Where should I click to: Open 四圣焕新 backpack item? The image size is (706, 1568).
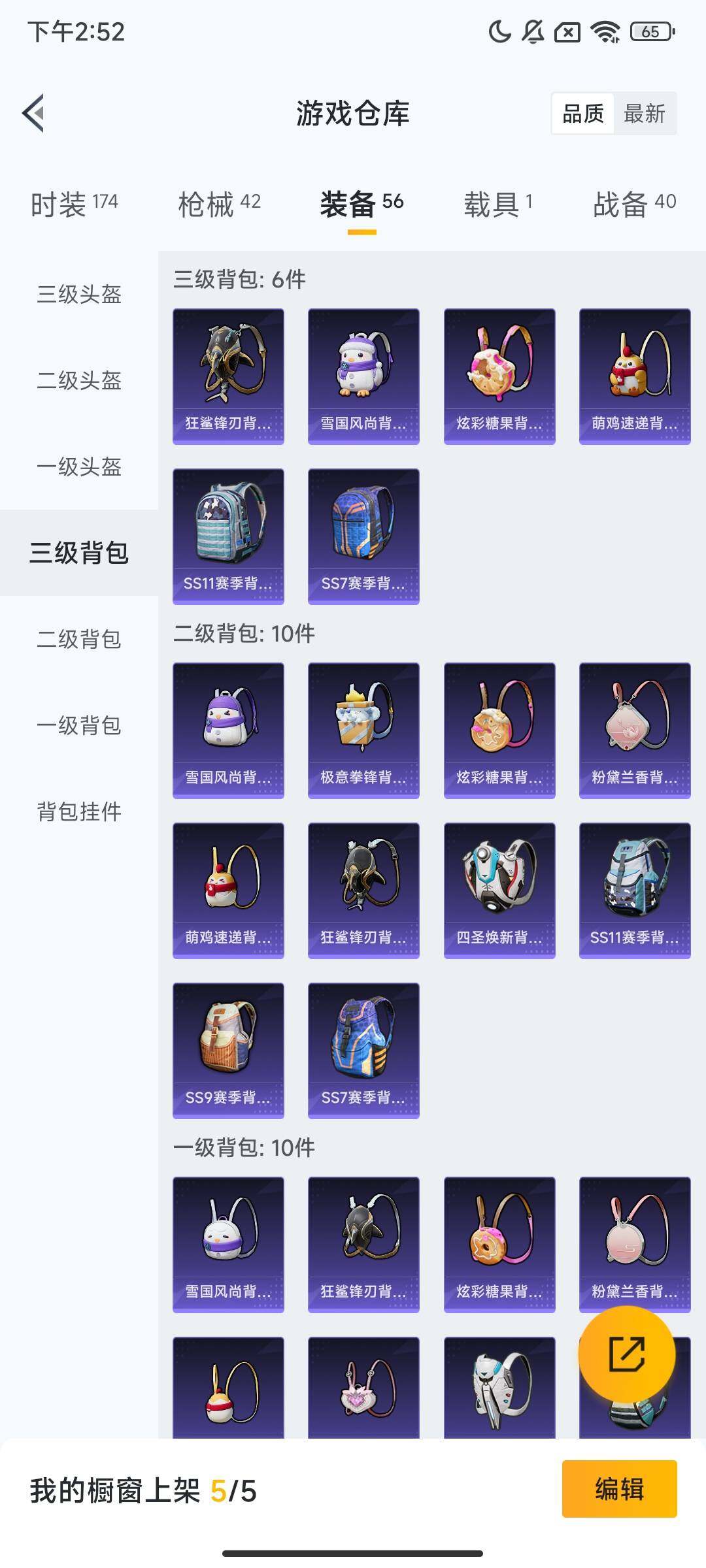pyautogui.click(x=499, y=890)
